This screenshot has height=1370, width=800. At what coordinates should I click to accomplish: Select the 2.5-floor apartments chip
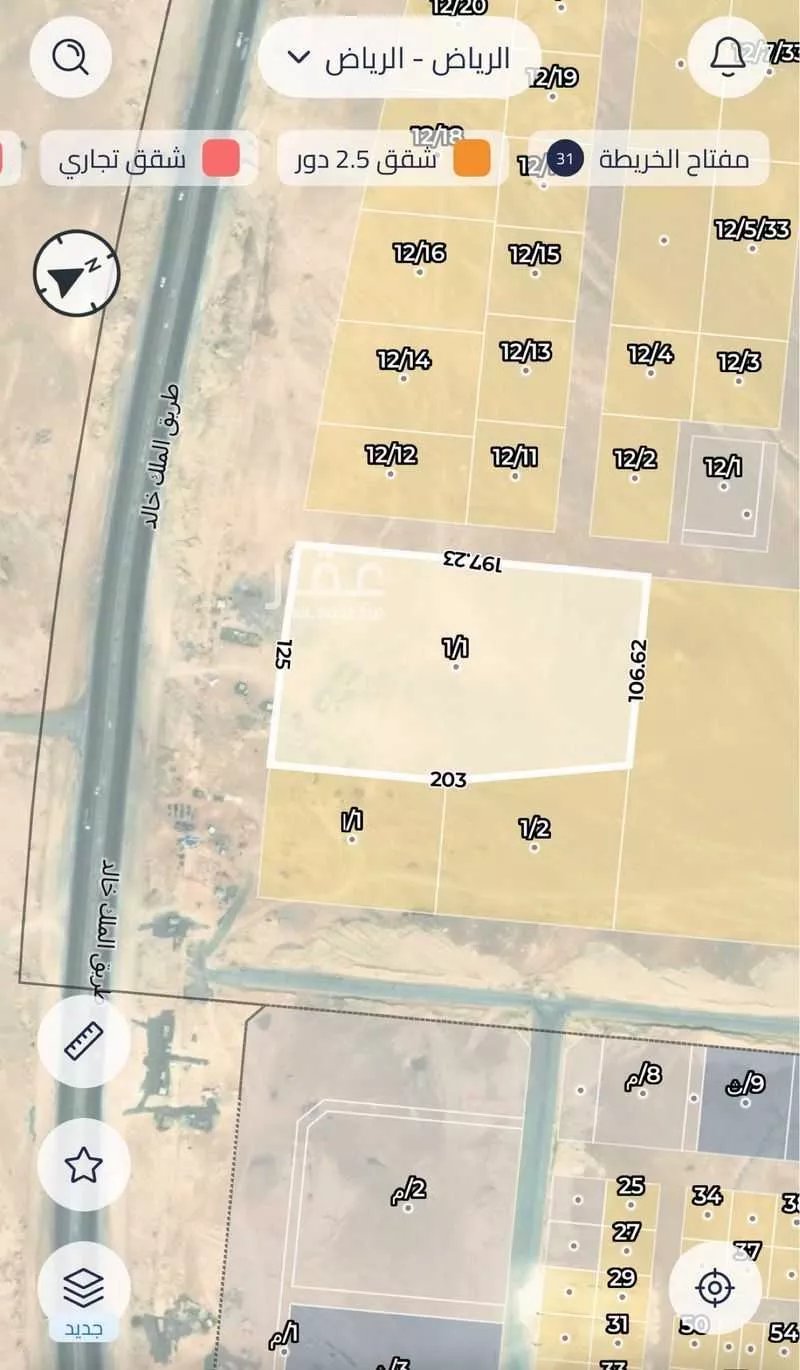click(x=393, y=159)
